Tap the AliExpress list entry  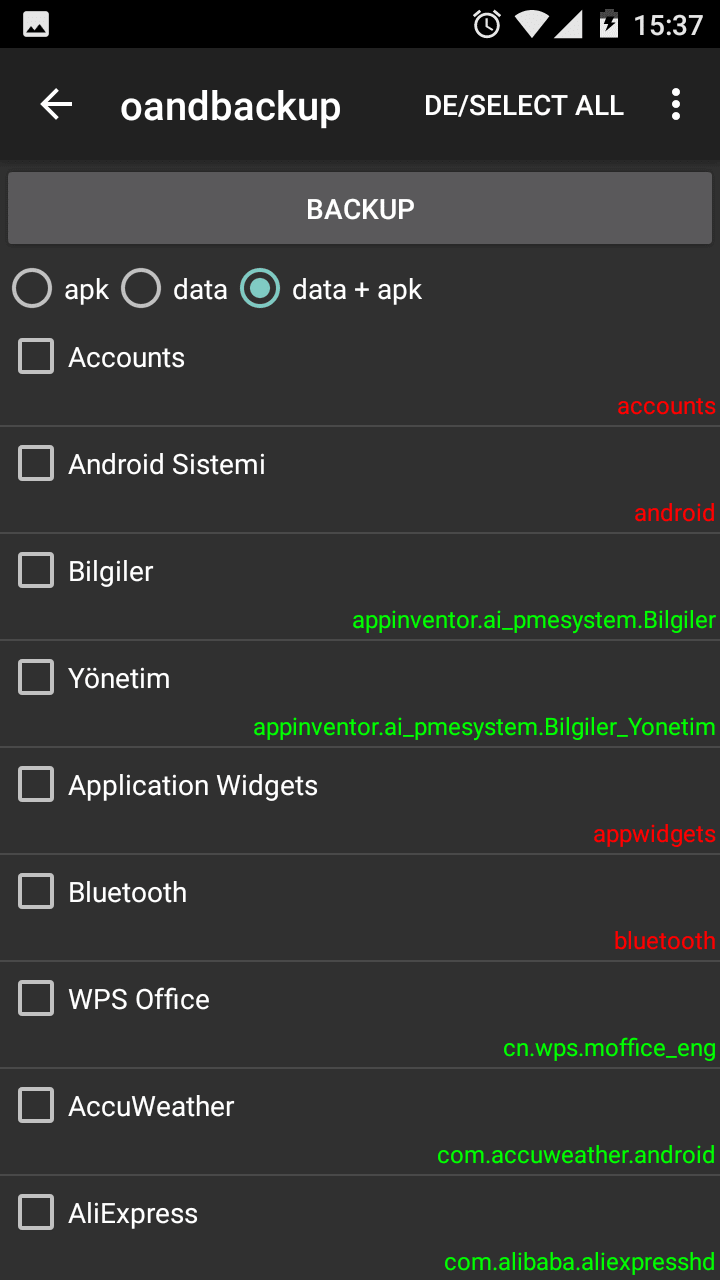[132, 1212]
